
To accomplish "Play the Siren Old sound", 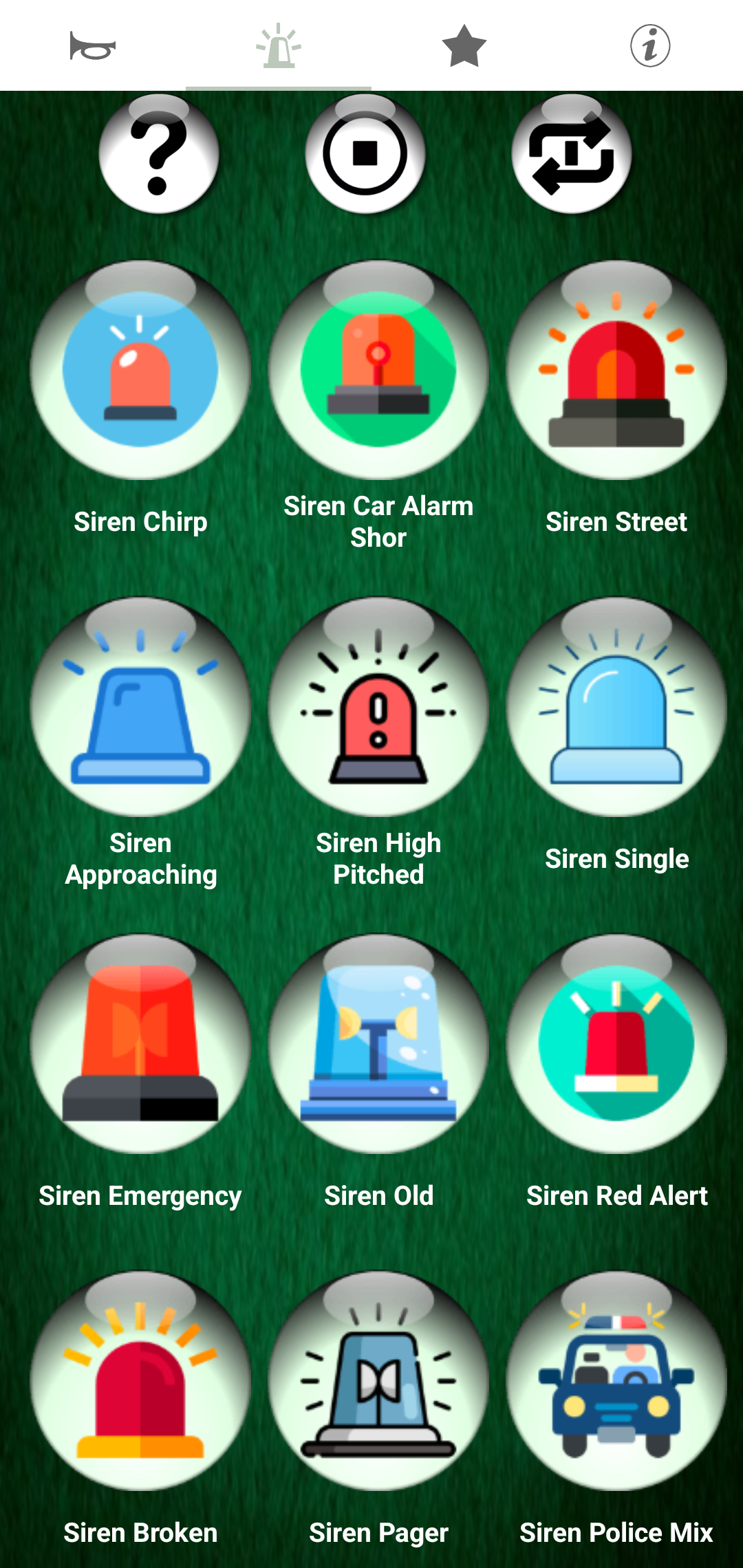I will (378, 1044).
